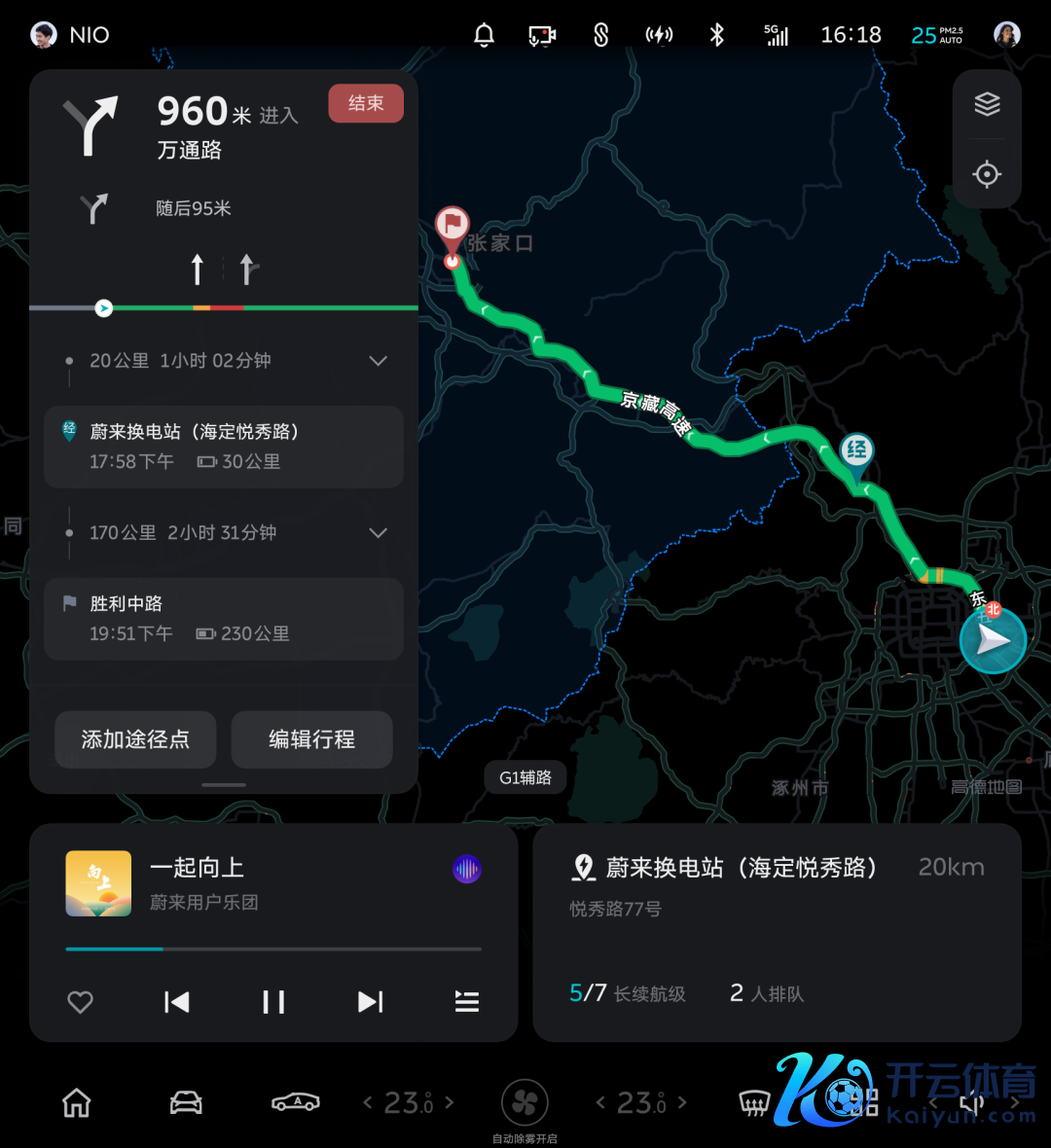Open the map layers icon

[x=987, y=104]
